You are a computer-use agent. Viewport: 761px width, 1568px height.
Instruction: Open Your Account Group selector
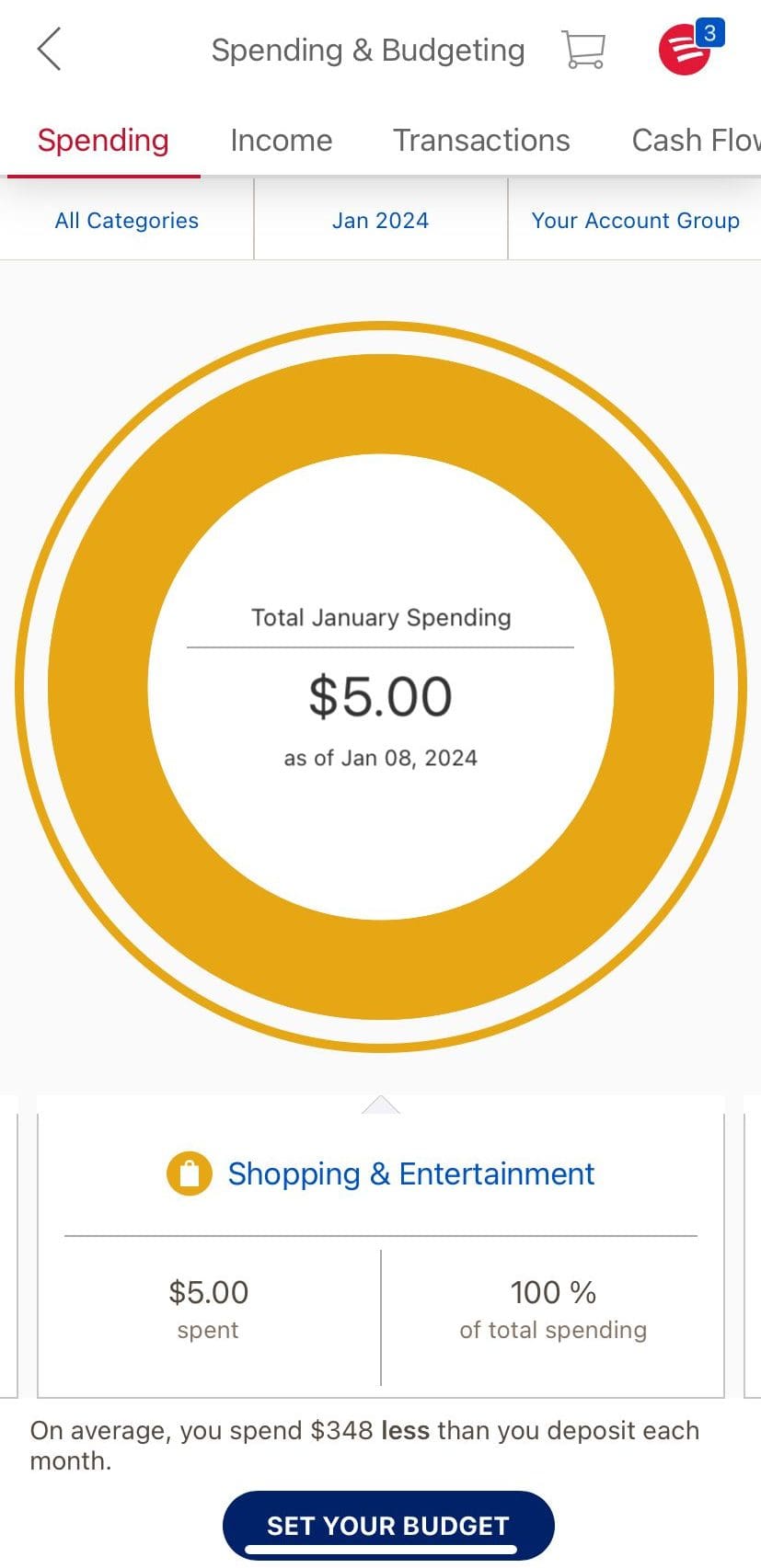tap(635, 220)
